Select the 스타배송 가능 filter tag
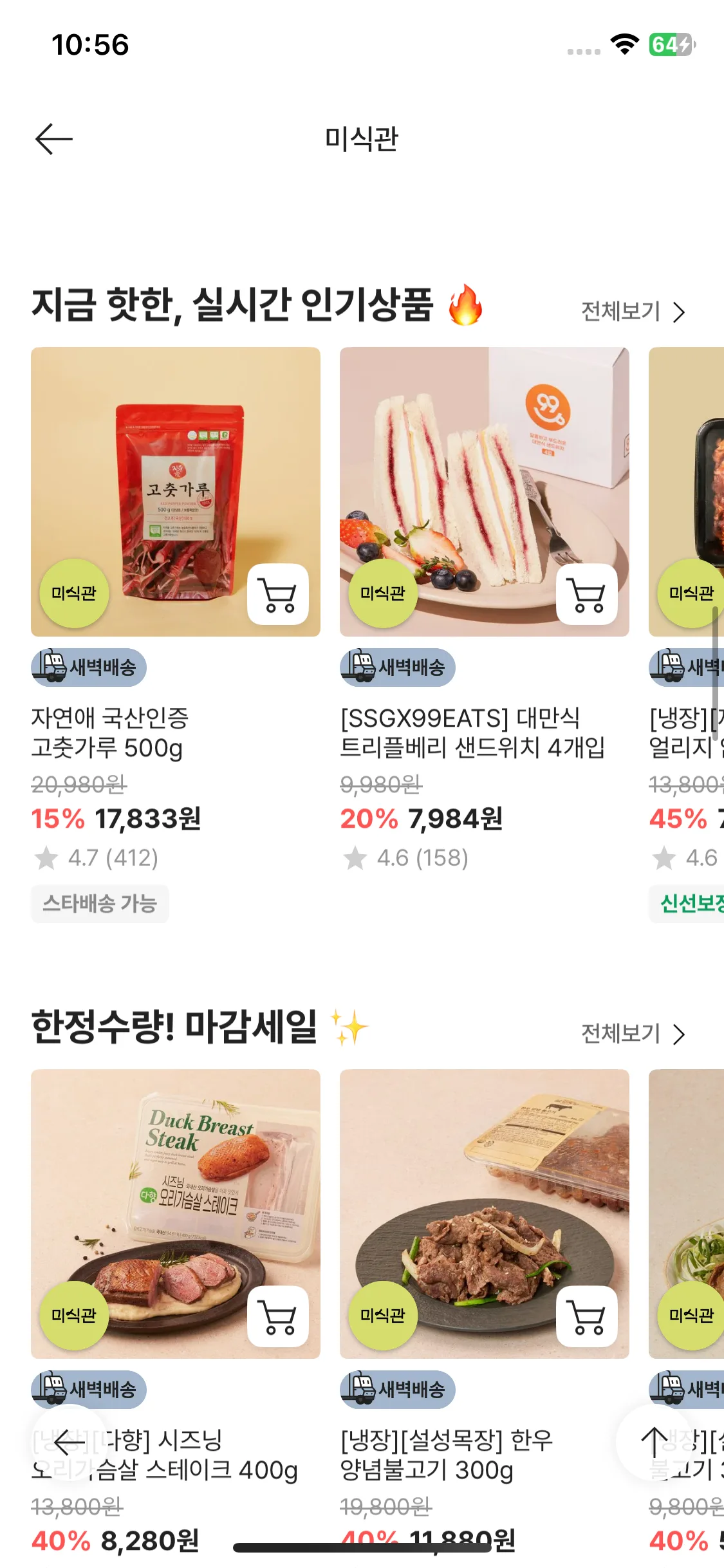The image size is (724, 1568). click(x=100, y=904)
